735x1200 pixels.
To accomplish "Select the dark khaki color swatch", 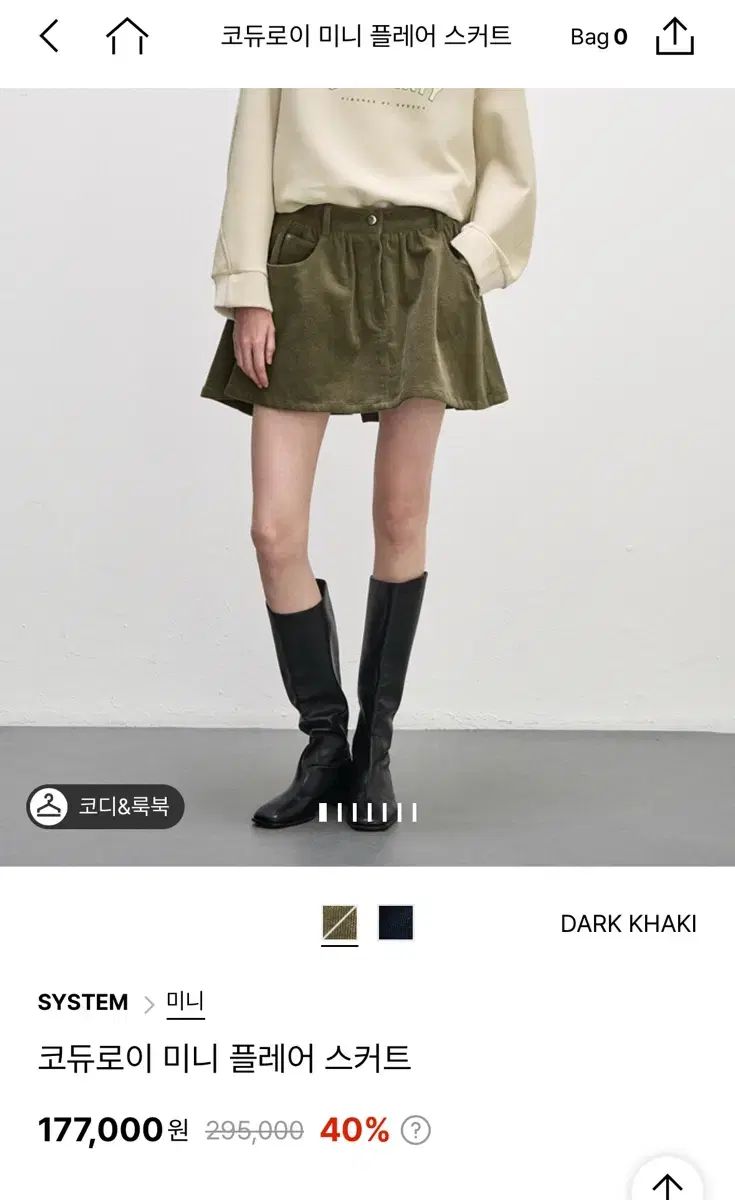I will pos(340,923).
